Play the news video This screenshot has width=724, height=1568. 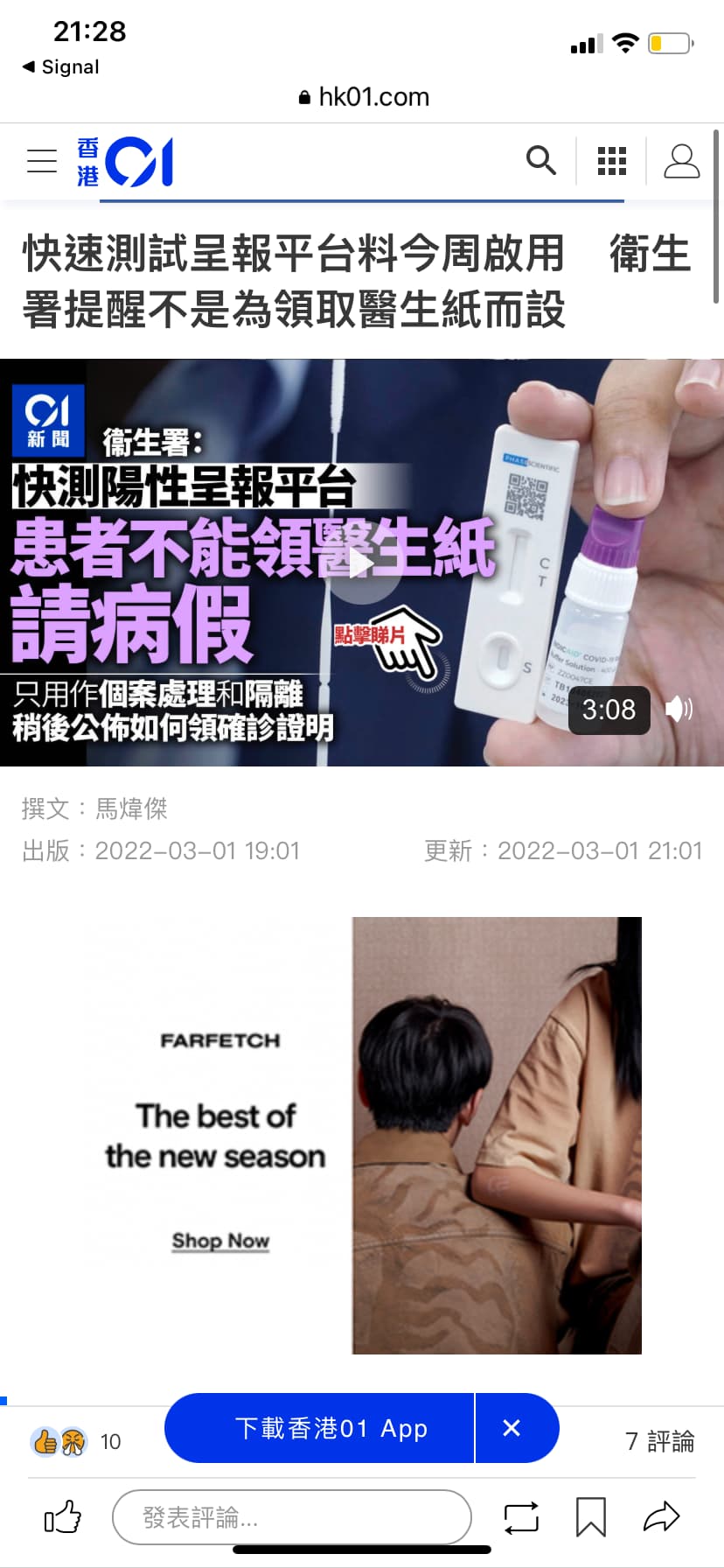tap(361, 563)
